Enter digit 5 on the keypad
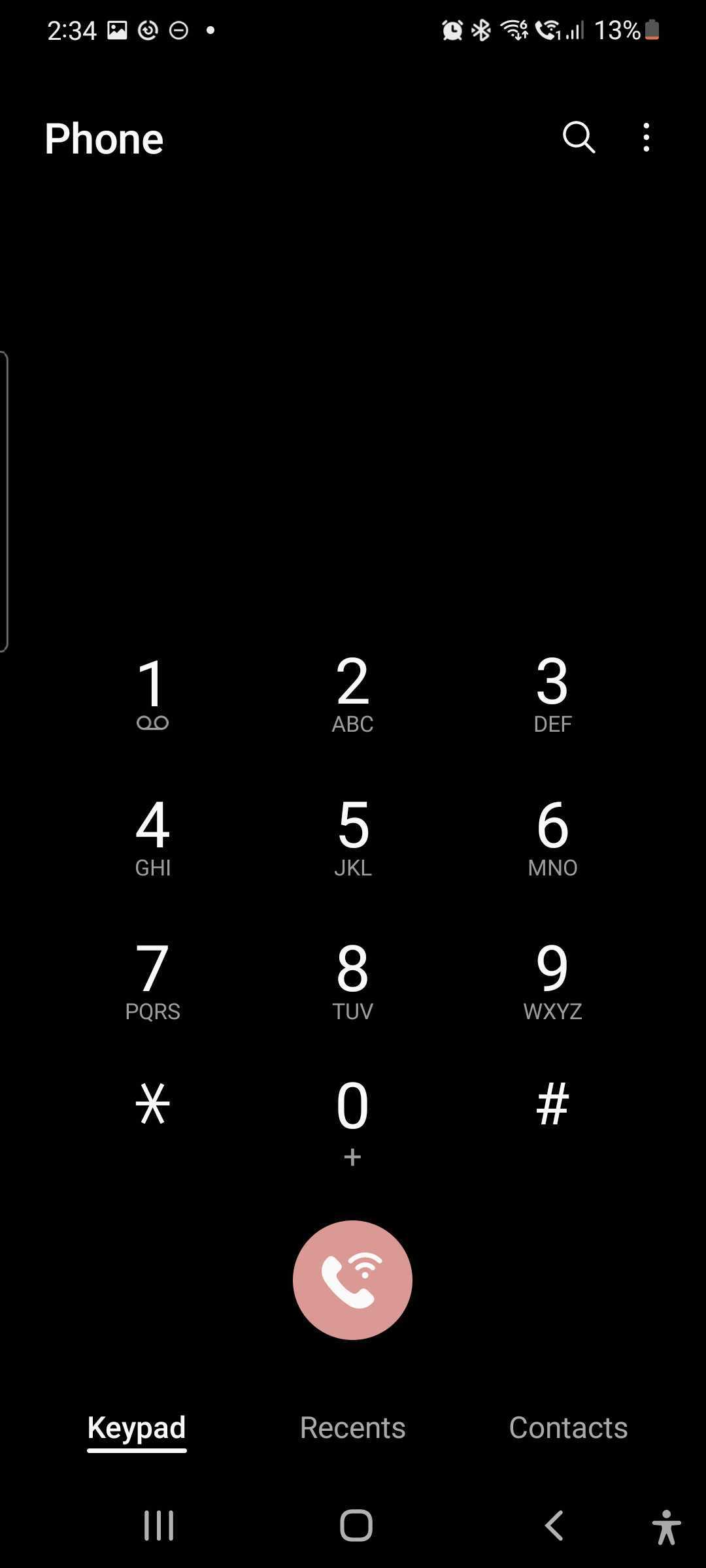Screen dimensions: 706x1568 [352, 836]
